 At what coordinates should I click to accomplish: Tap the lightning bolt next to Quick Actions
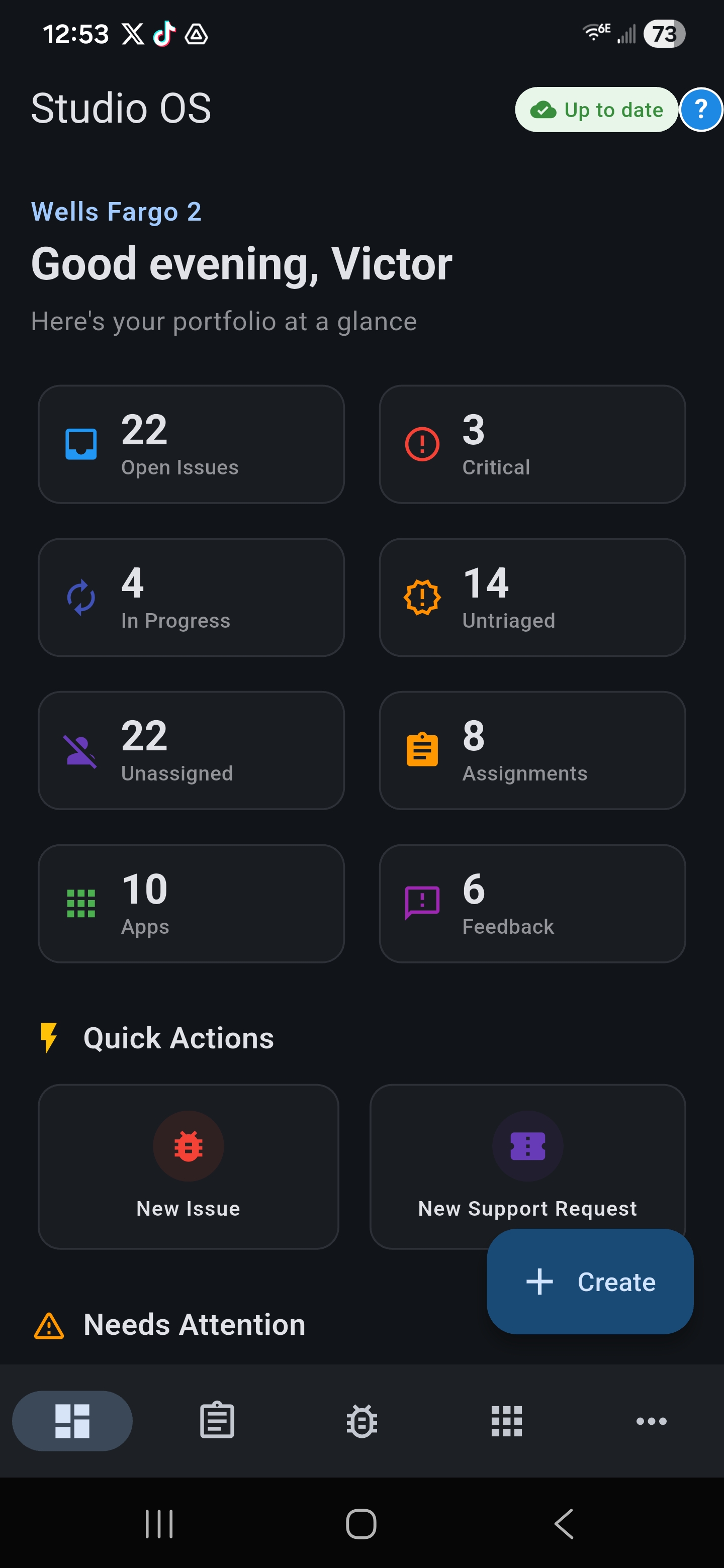(49, 1037)
